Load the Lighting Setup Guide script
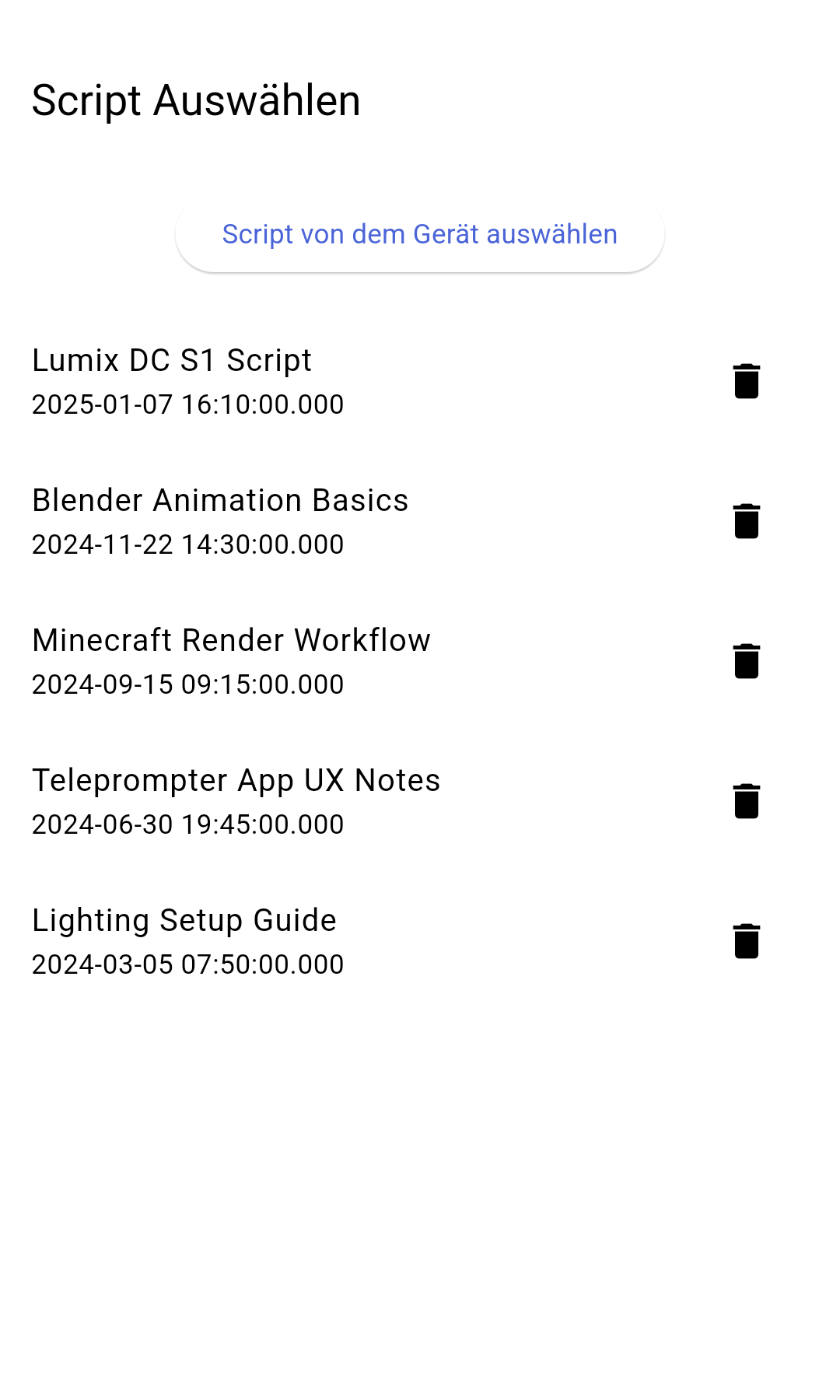This screenshot has width=840, height=1400. [x=184, y=941]
